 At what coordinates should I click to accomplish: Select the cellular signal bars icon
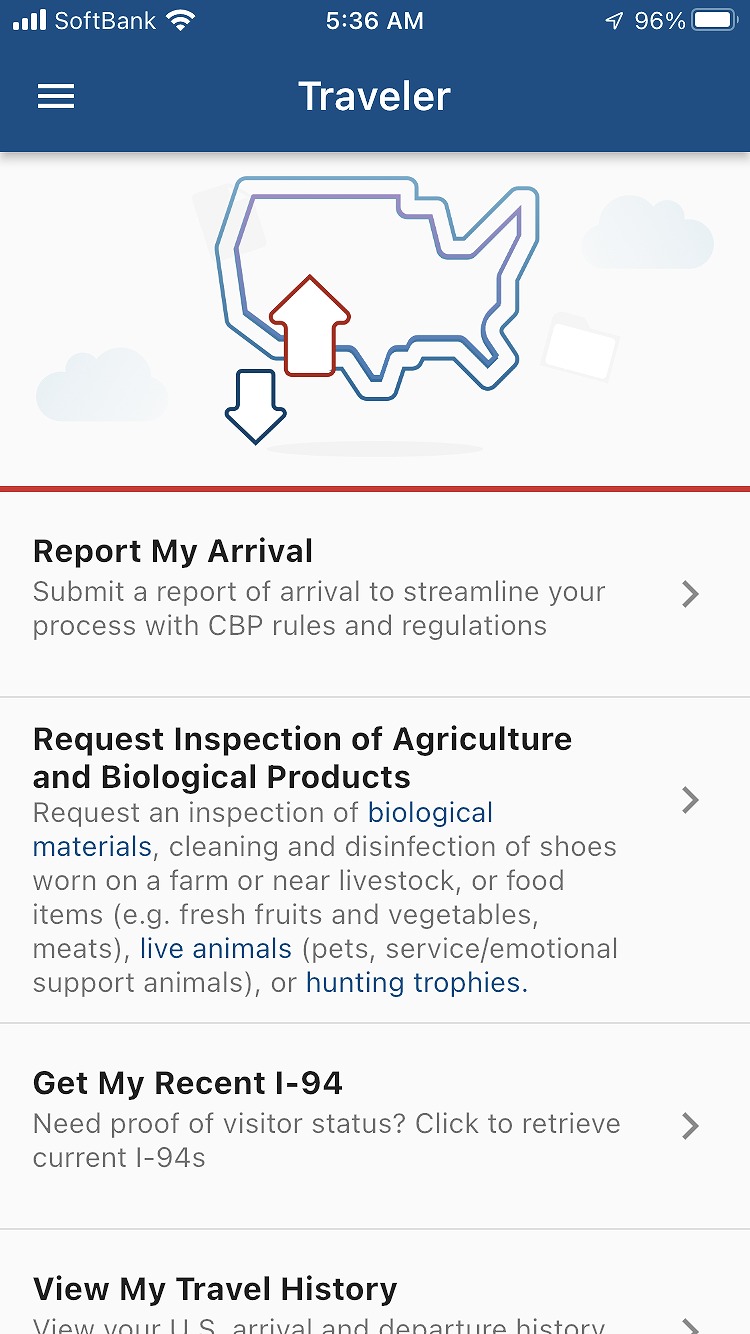coord(31,18)
